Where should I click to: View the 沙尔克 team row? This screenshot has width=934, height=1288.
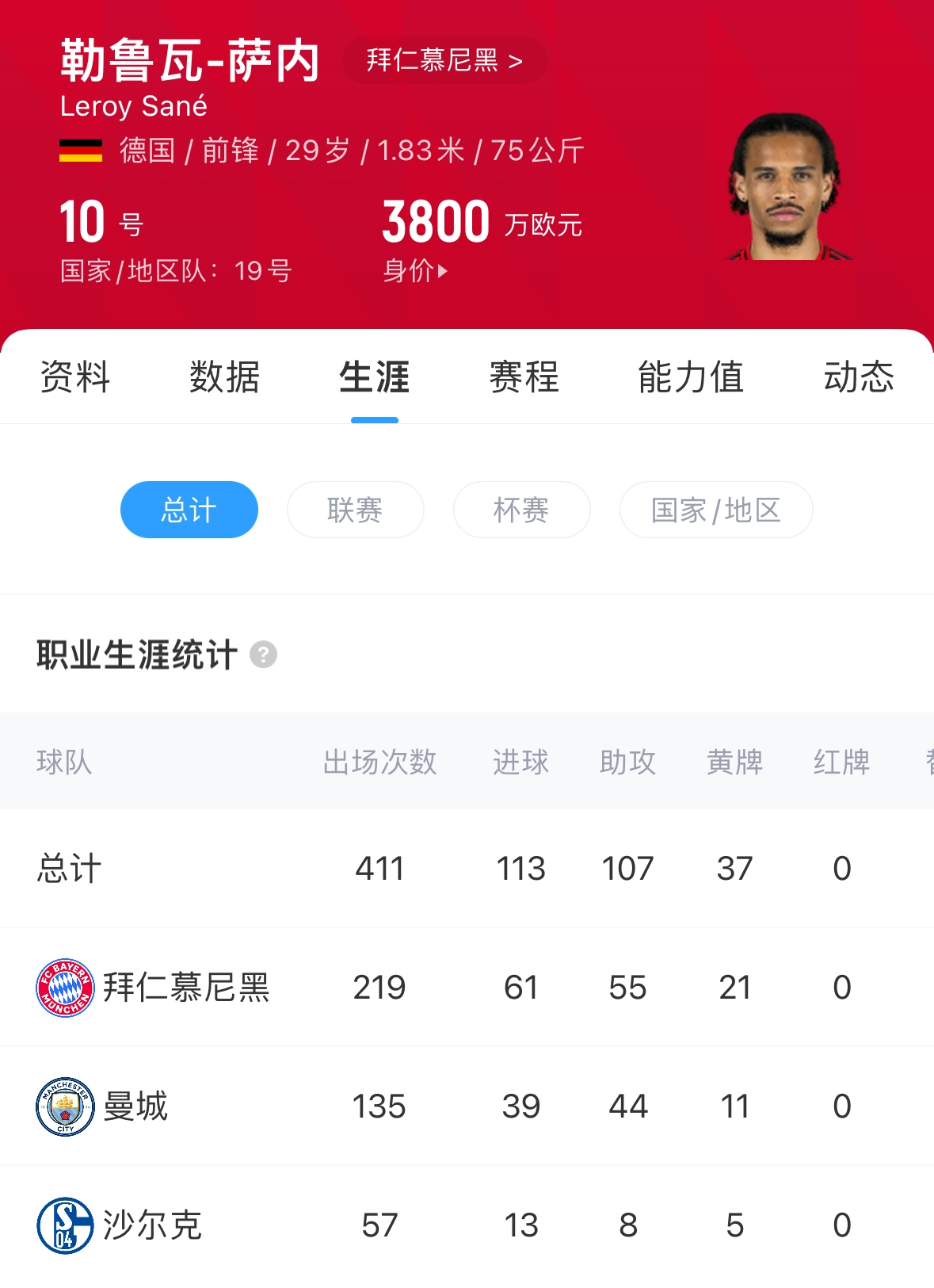click(152, 1225)
